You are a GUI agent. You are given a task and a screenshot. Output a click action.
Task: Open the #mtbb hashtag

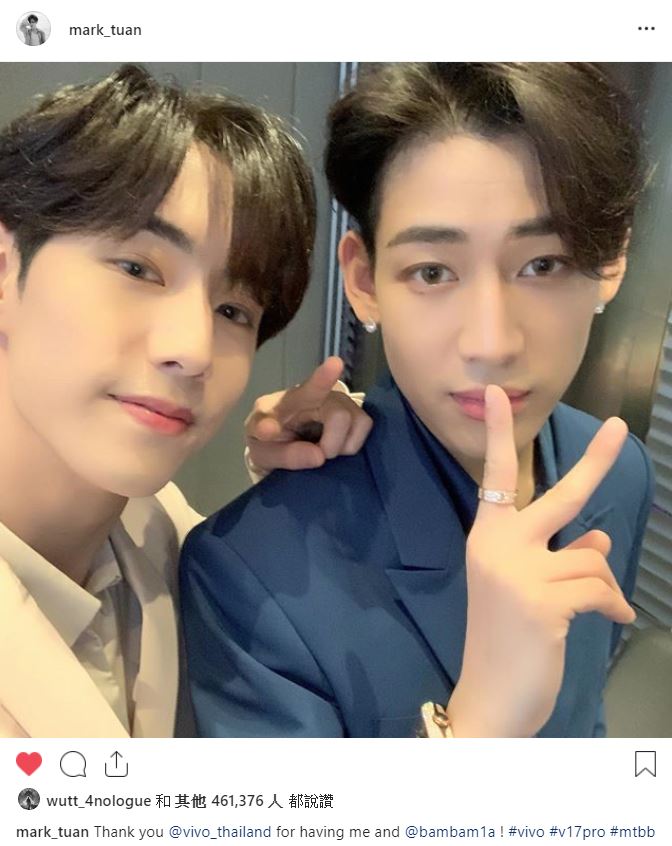(632, 831)
